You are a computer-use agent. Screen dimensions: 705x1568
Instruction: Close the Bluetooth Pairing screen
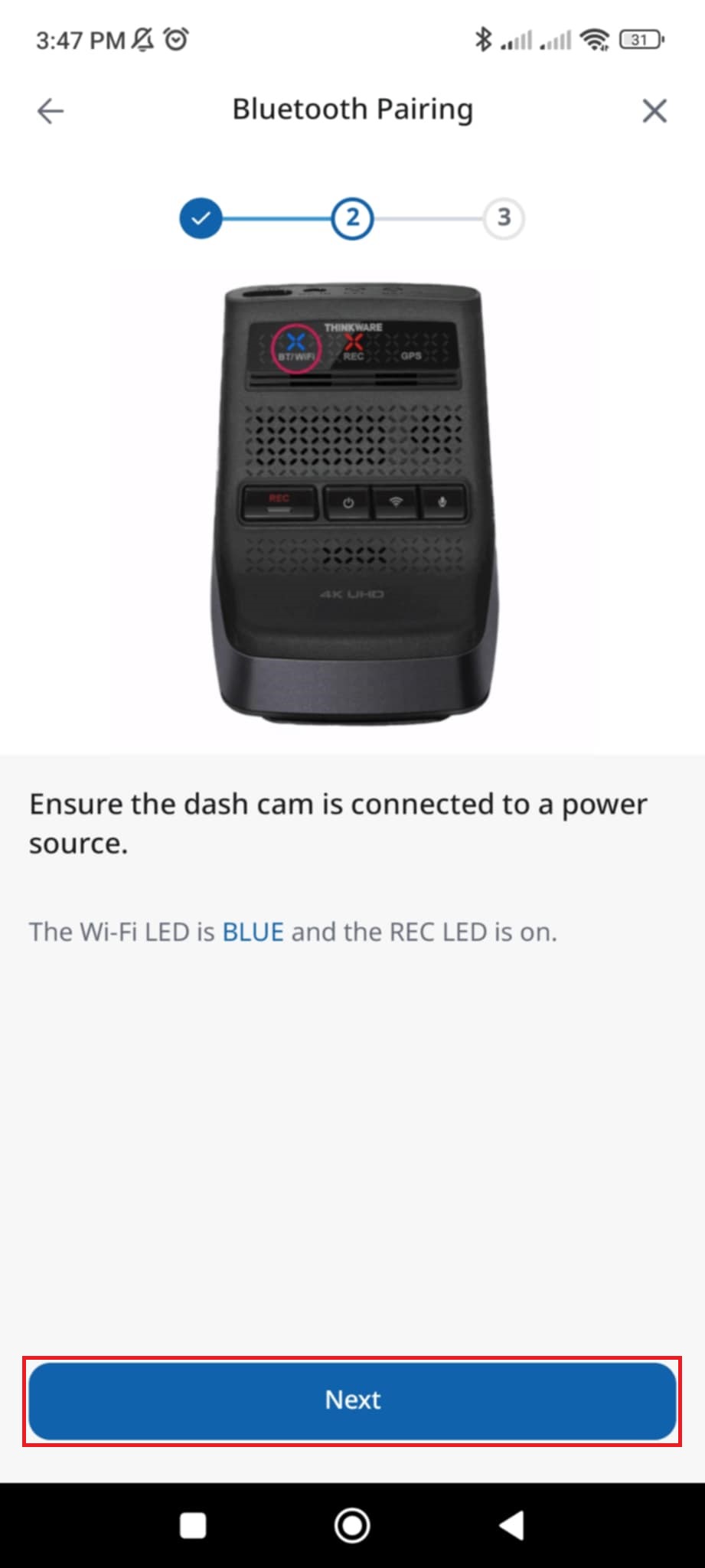tap(654, 111)
